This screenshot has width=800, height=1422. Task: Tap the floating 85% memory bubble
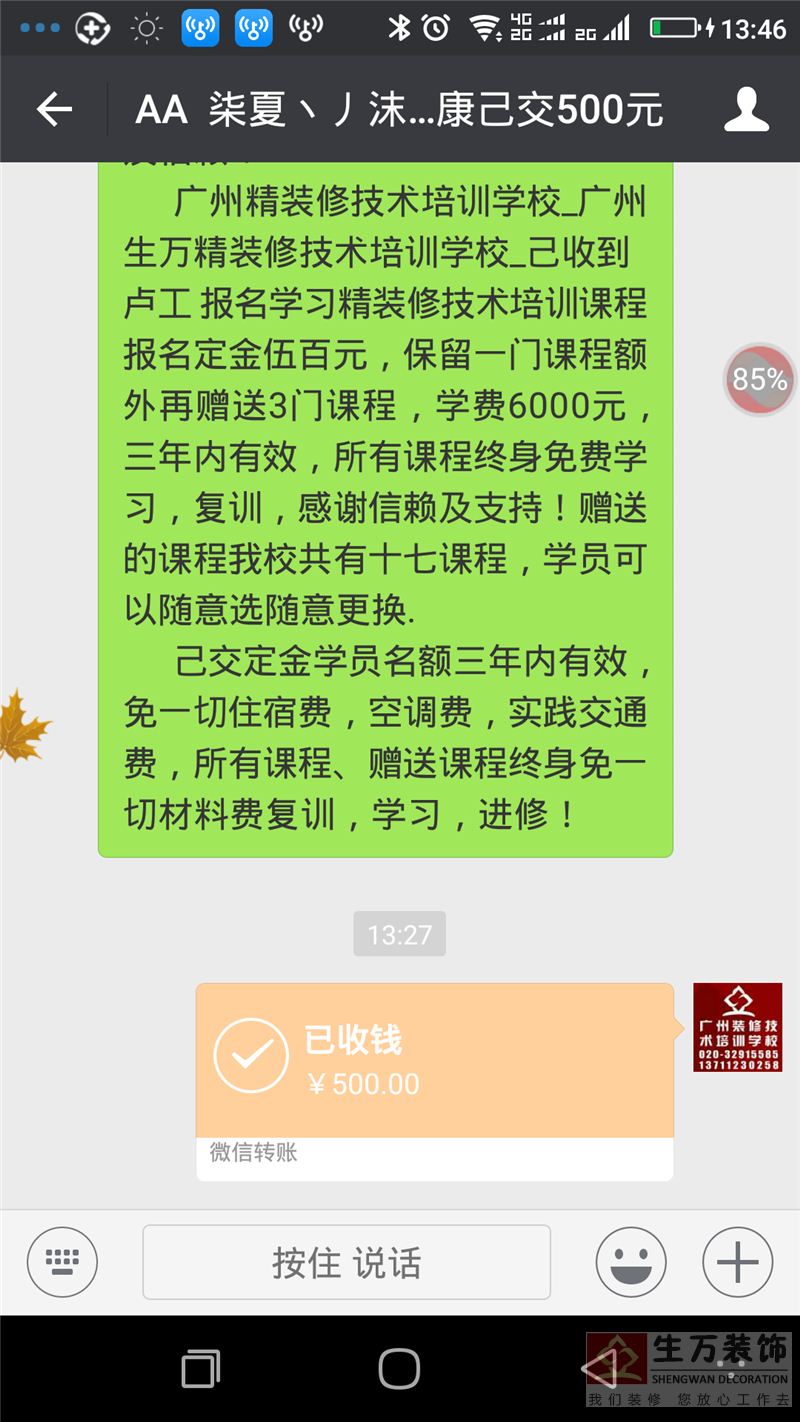[x=760, y=379]
